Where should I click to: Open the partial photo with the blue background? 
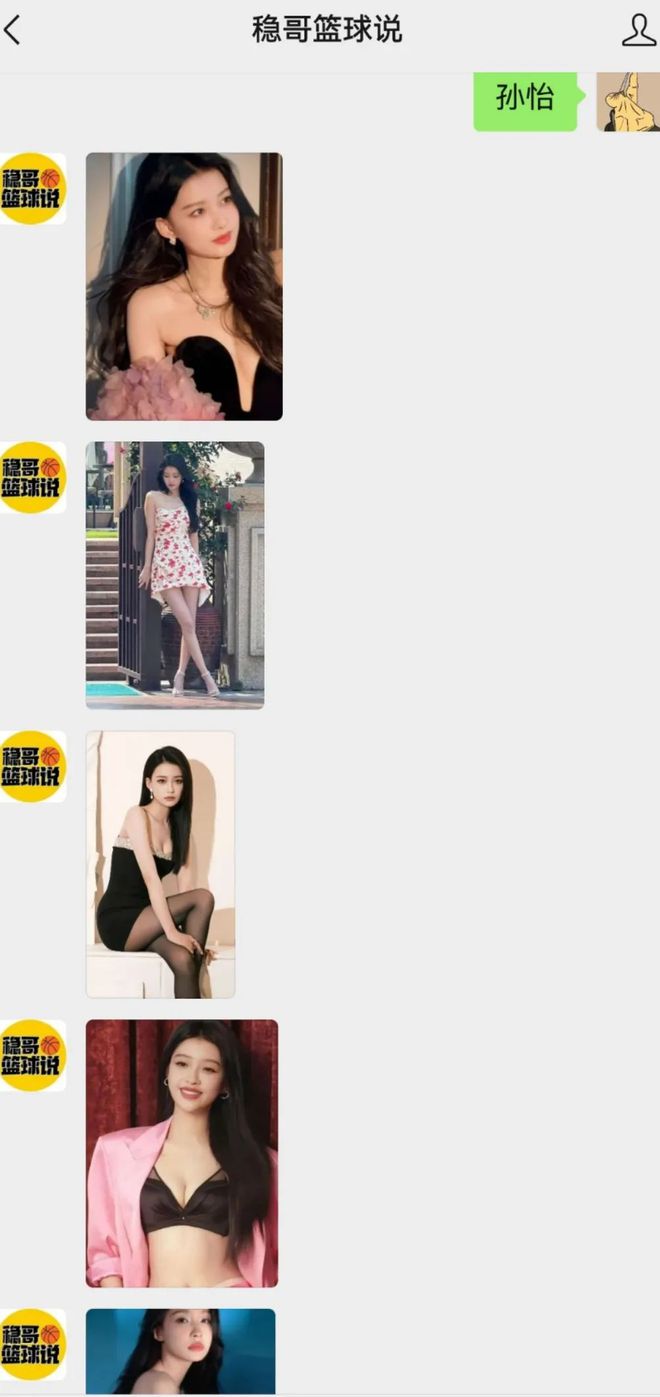[x=180, y=1350]
